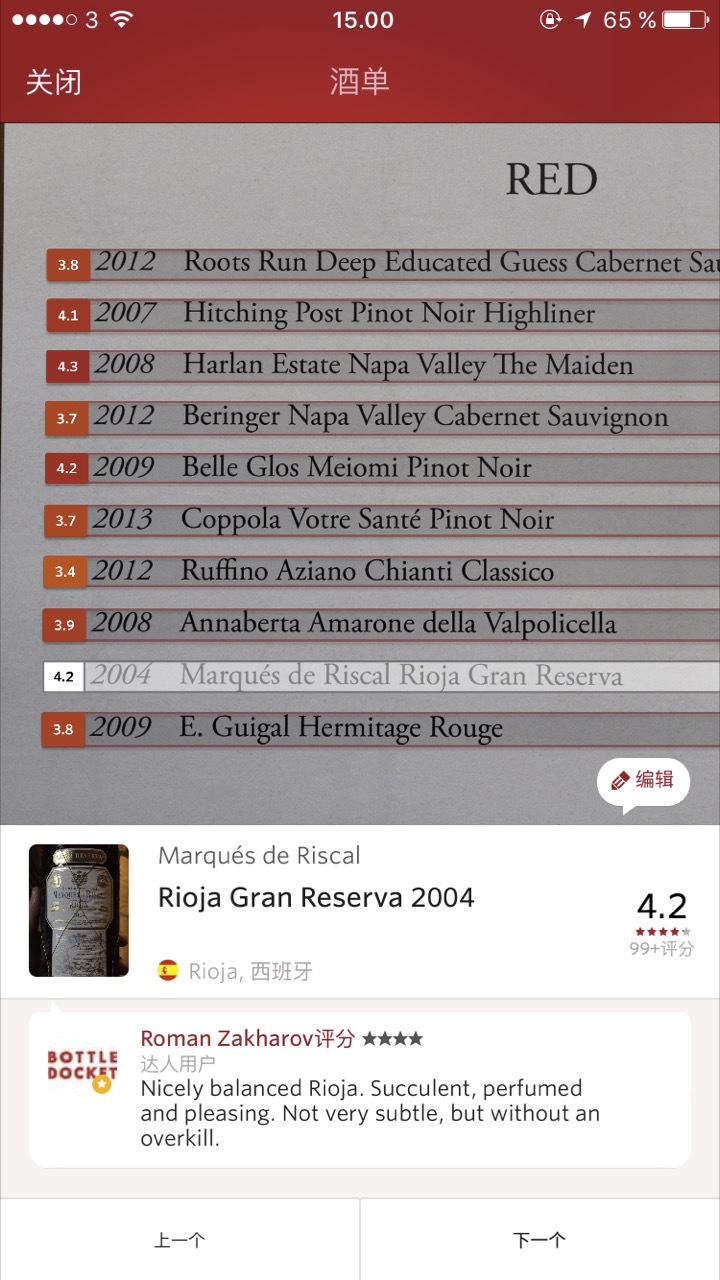The image size is (720, 1280).
Task: Click the 4.2 badge beside Belle Glos Meiomi
Action: (66, 467)
